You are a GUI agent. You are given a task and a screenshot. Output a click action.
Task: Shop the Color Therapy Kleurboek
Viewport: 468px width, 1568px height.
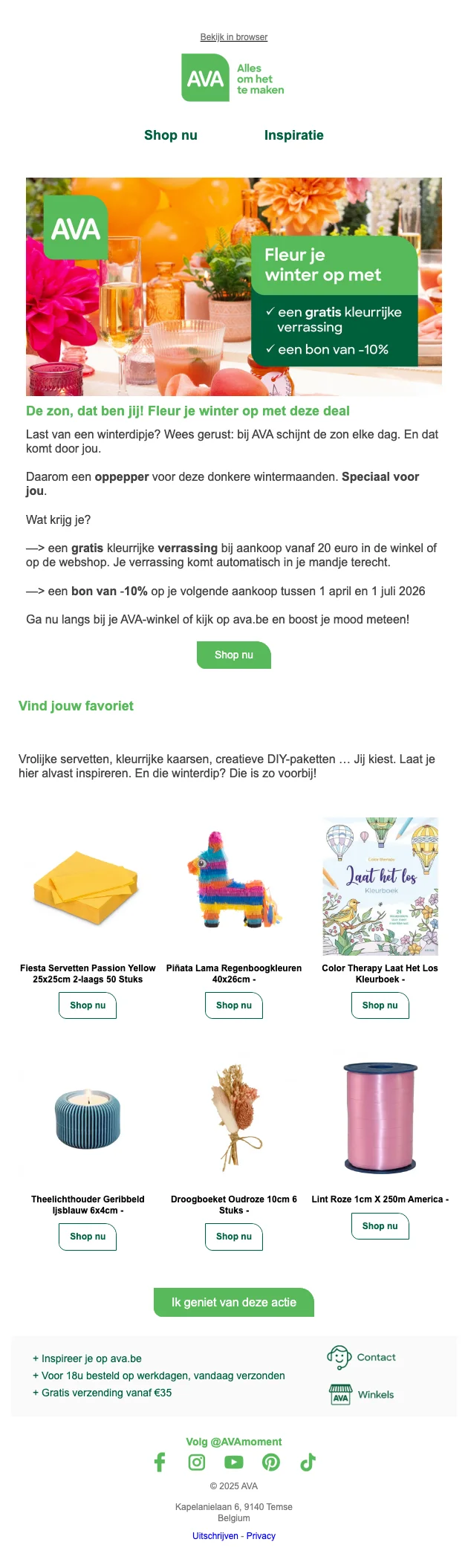click(x=380, y=1005)
